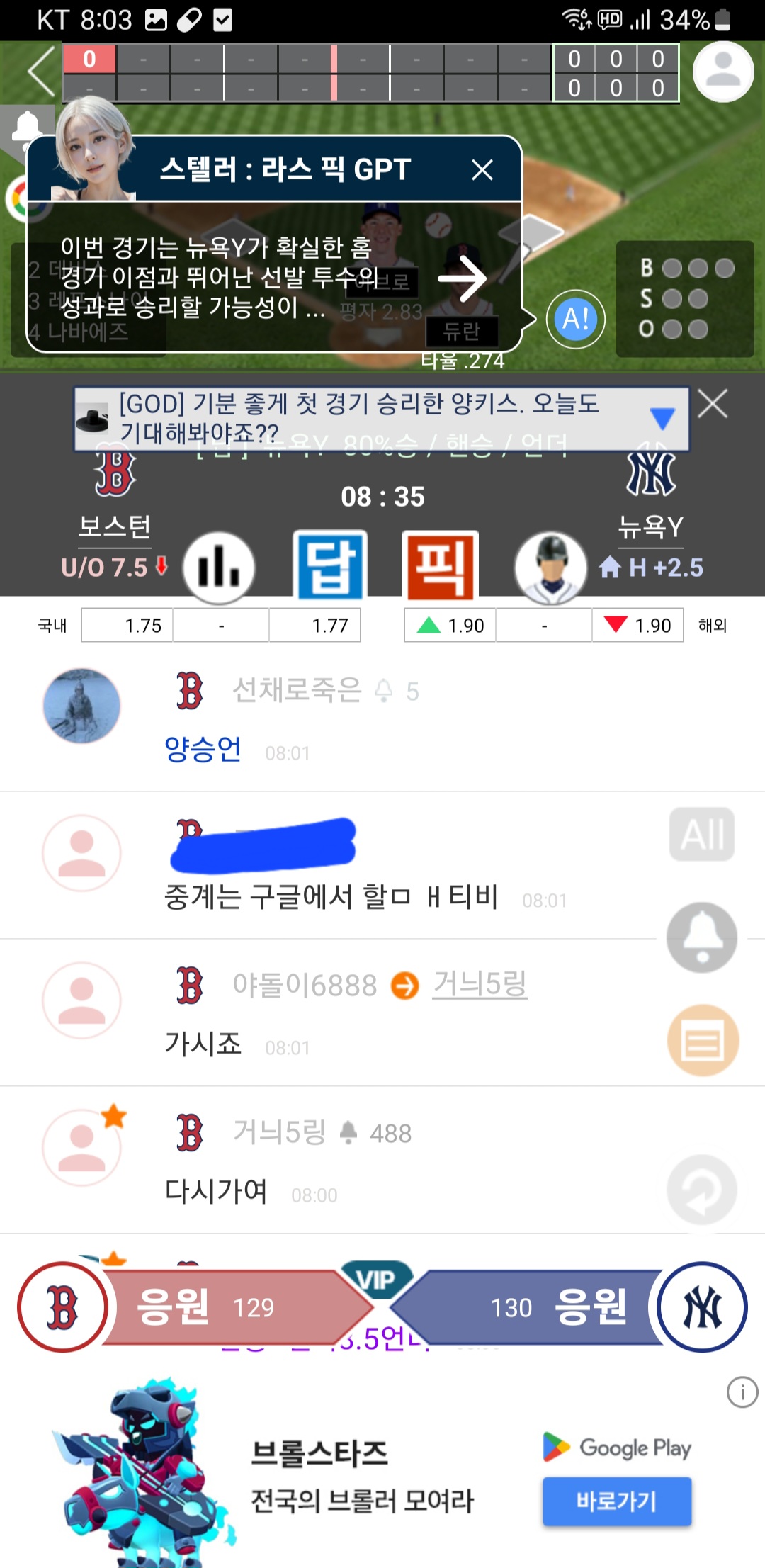765x1568 pixels.
Task: Tap the blue A! button
Action: coord(576,320)
